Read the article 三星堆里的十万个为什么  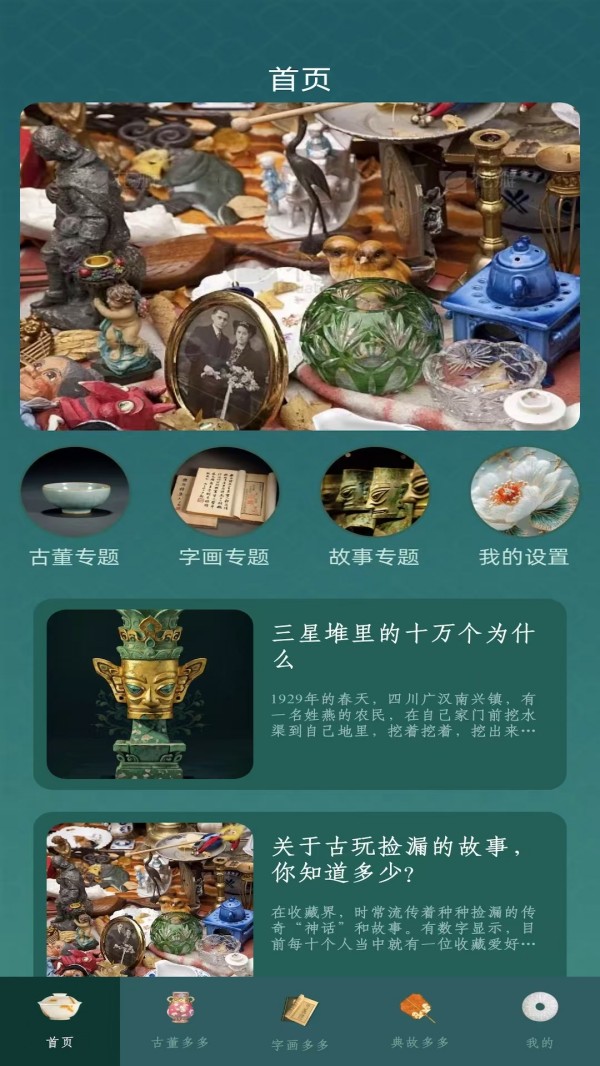[300, 694]
